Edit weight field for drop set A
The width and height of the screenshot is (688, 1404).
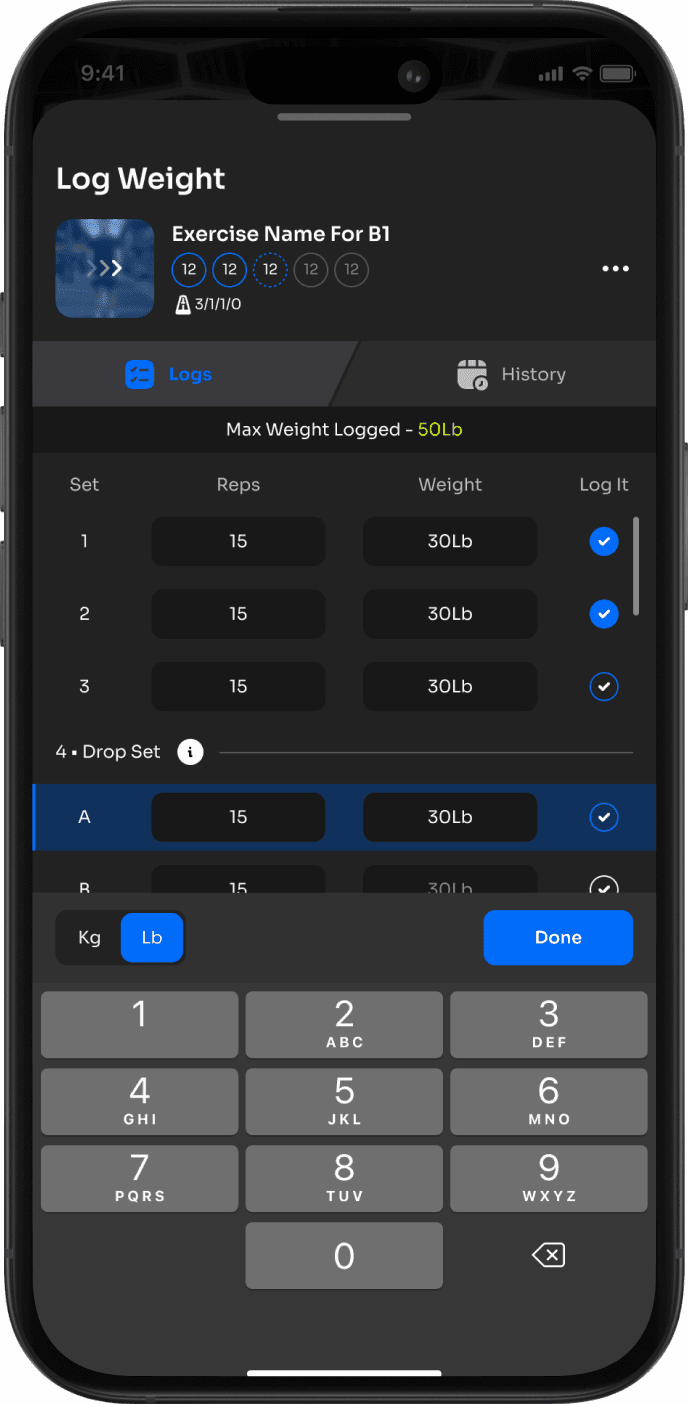click(x=450, y=817)
